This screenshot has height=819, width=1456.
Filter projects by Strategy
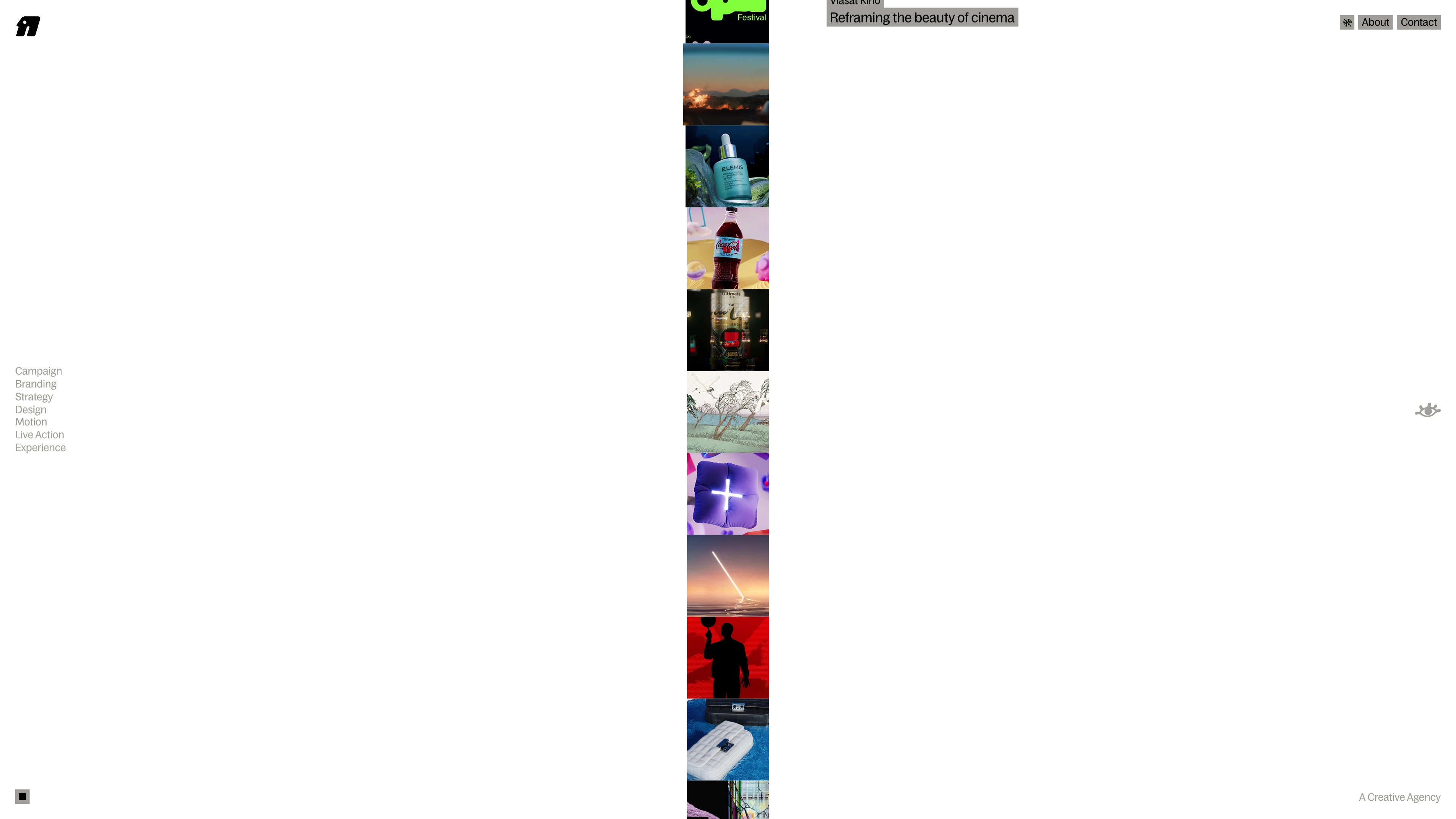[x=34, y=397]
